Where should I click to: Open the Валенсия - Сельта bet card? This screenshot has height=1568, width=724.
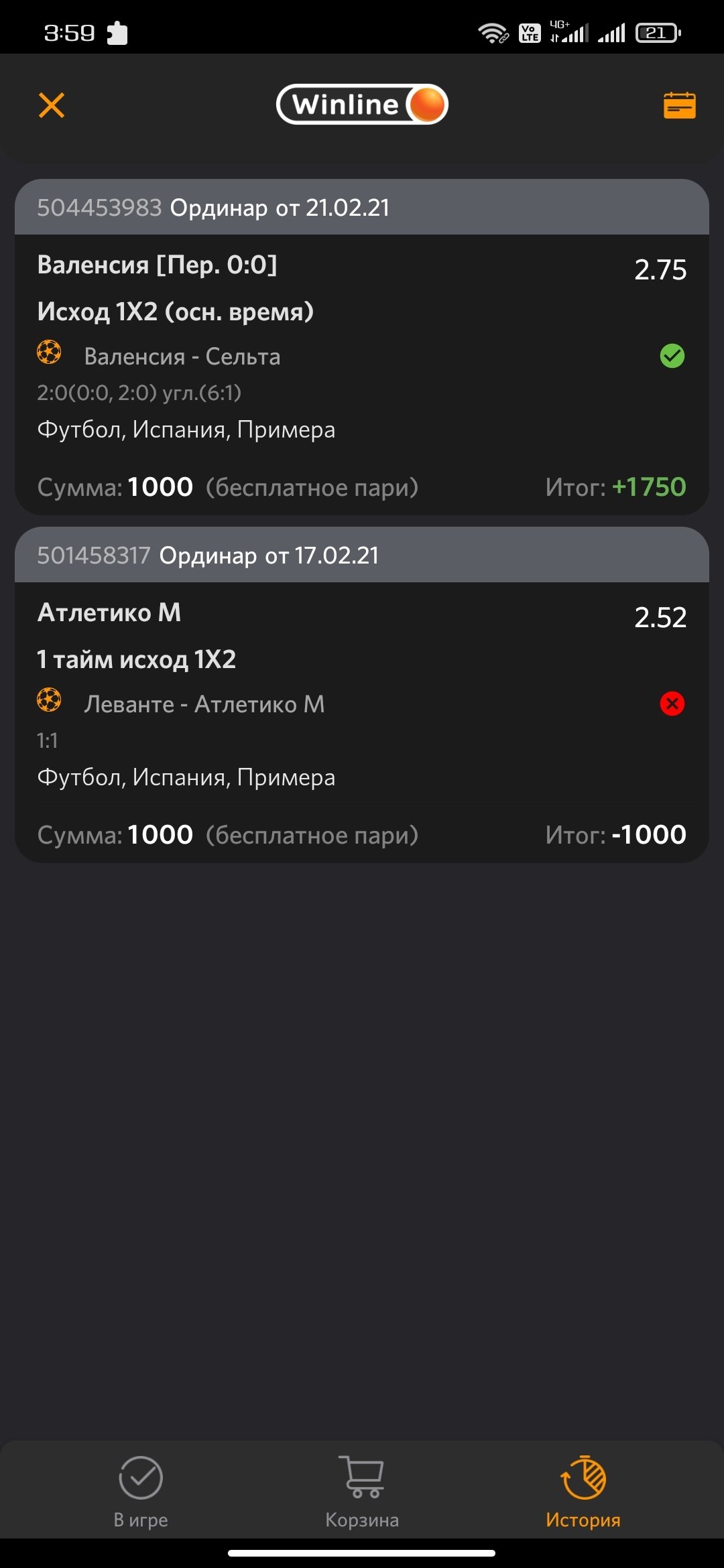(x=362, y=356)
